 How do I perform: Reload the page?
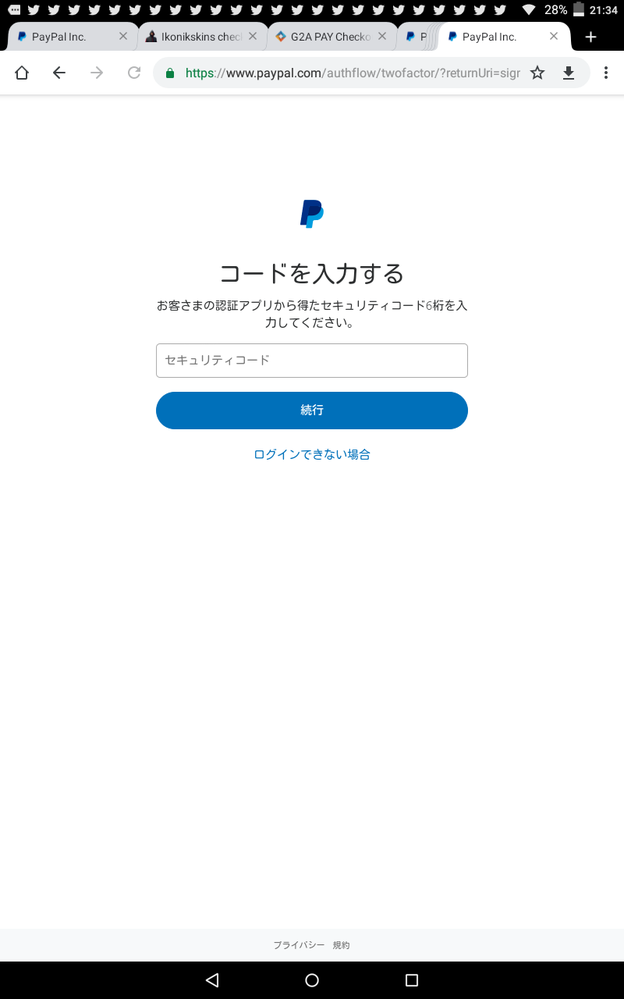pos(134,73)
